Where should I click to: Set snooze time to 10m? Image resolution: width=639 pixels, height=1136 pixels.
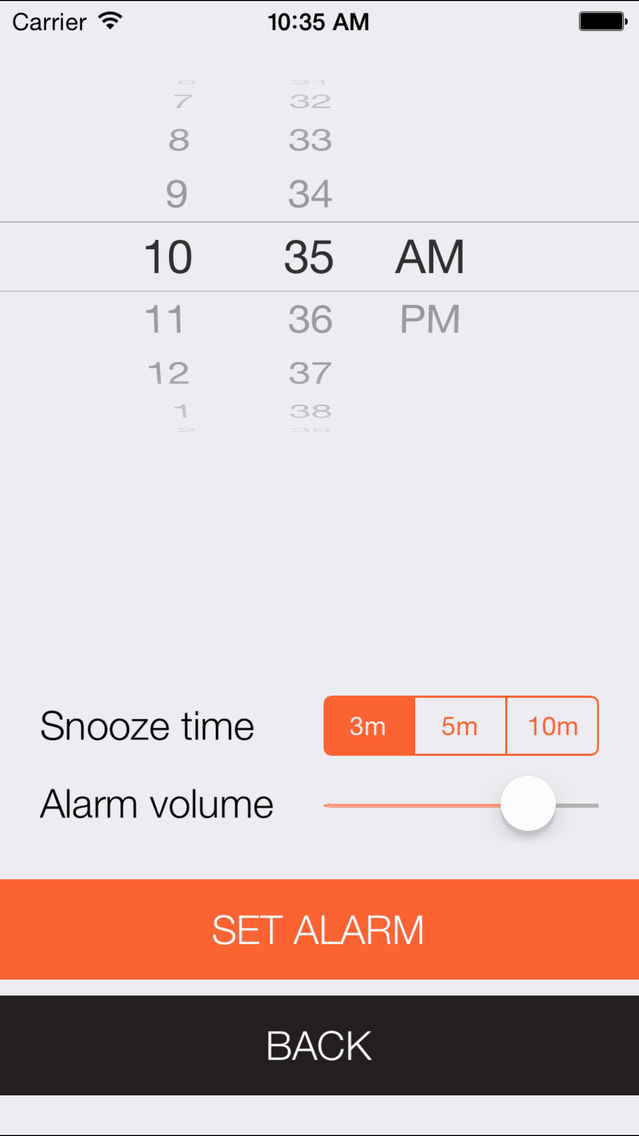(552, 726)
